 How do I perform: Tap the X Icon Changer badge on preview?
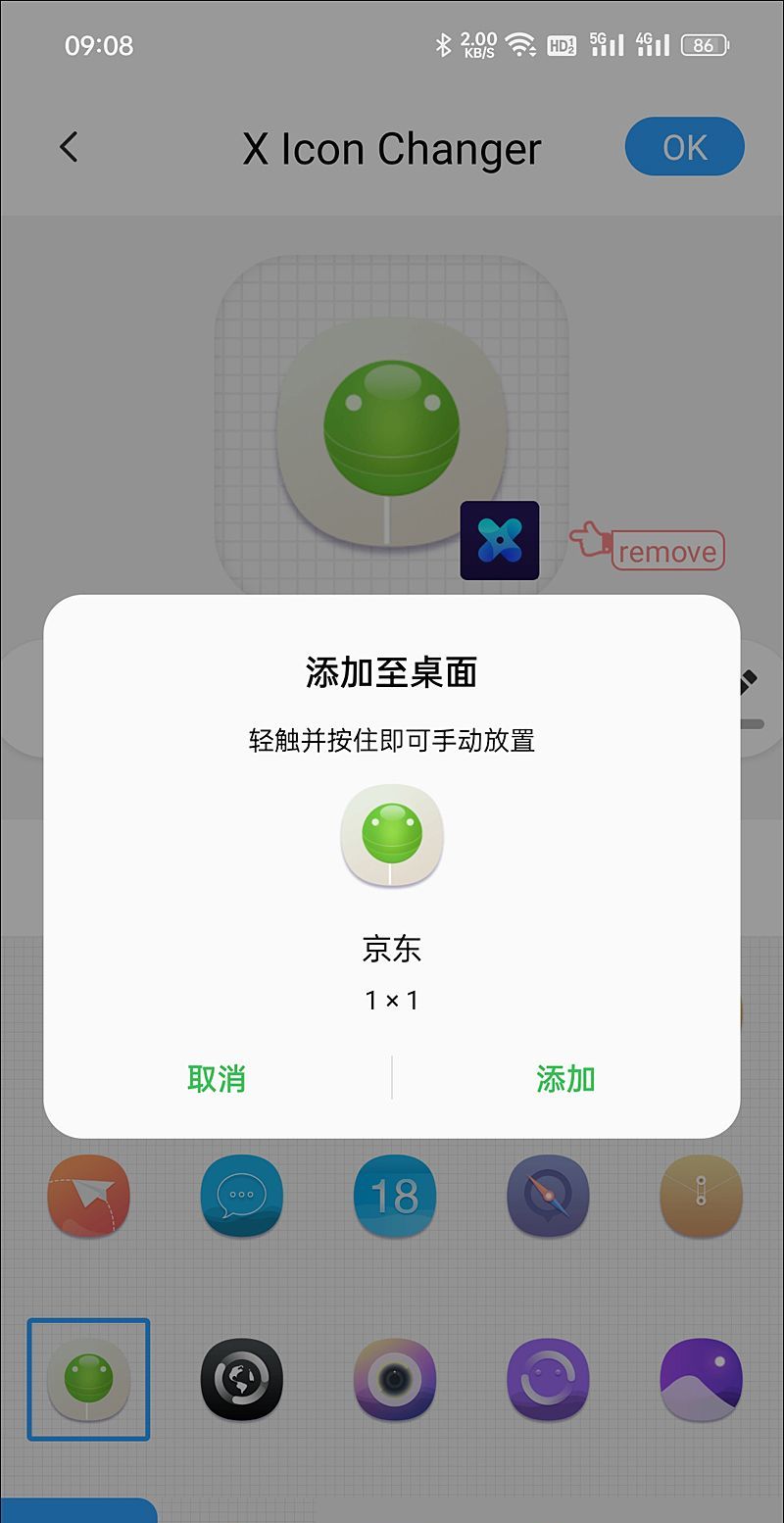tap(499, 541)
